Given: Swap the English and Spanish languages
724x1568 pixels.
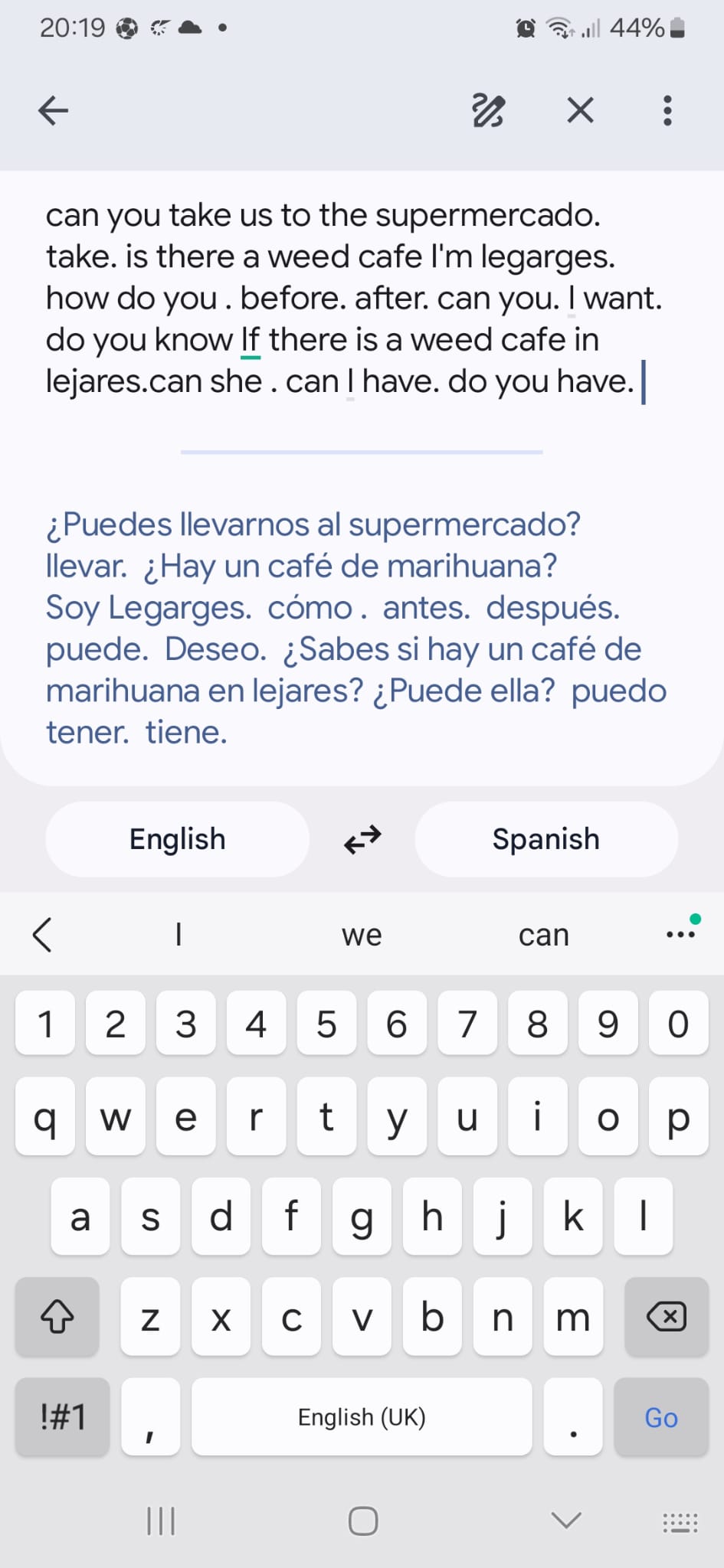Looking at the screenshot, I should 362,839.
